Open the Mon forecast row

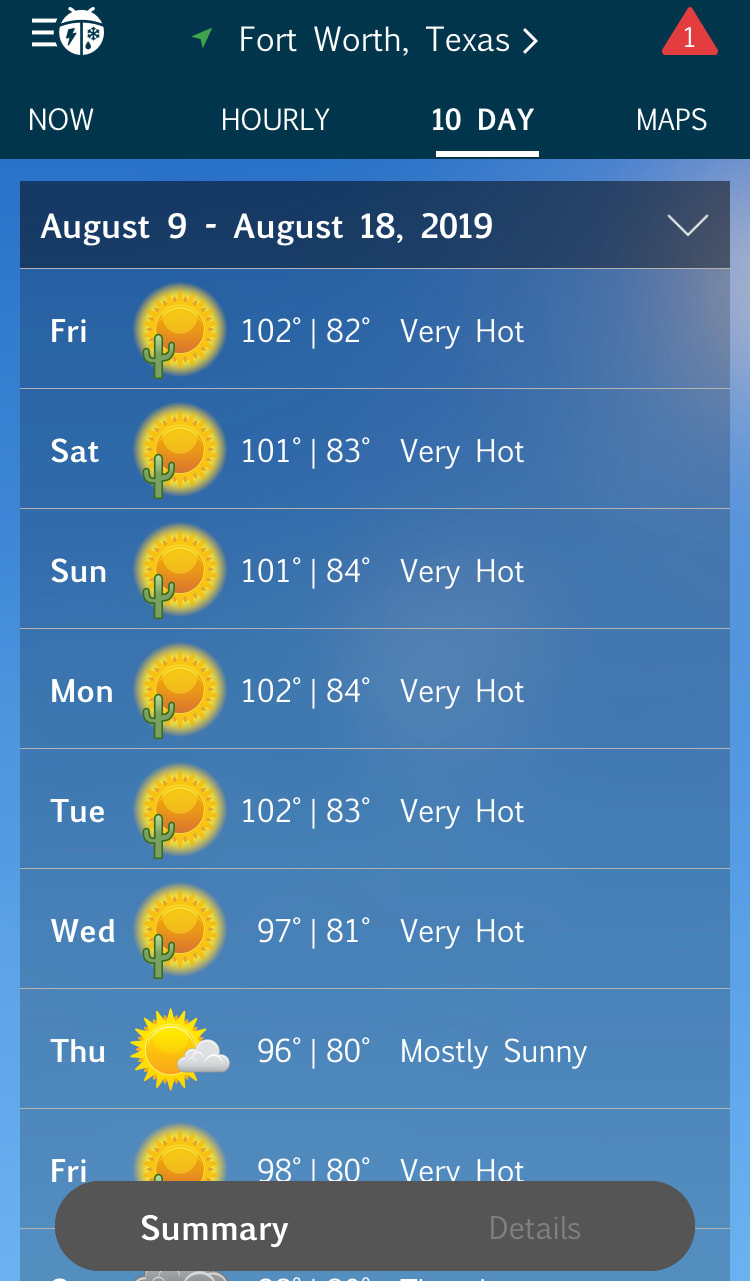(375, 690)
